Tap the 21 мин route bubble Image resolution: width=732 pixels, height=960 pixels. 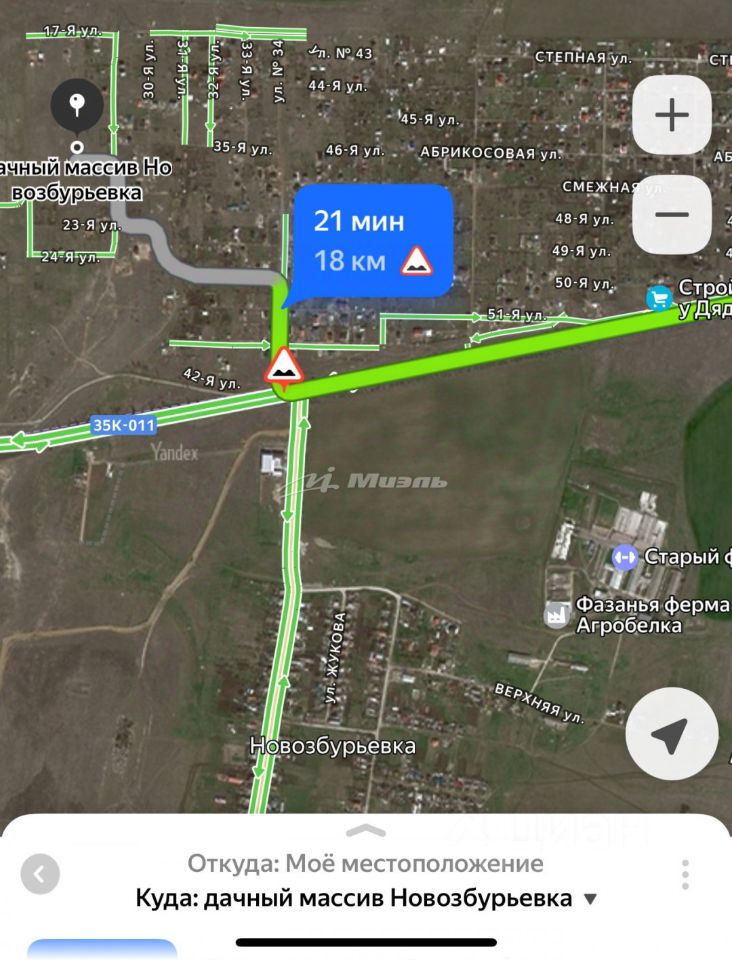tap(372, 241)
